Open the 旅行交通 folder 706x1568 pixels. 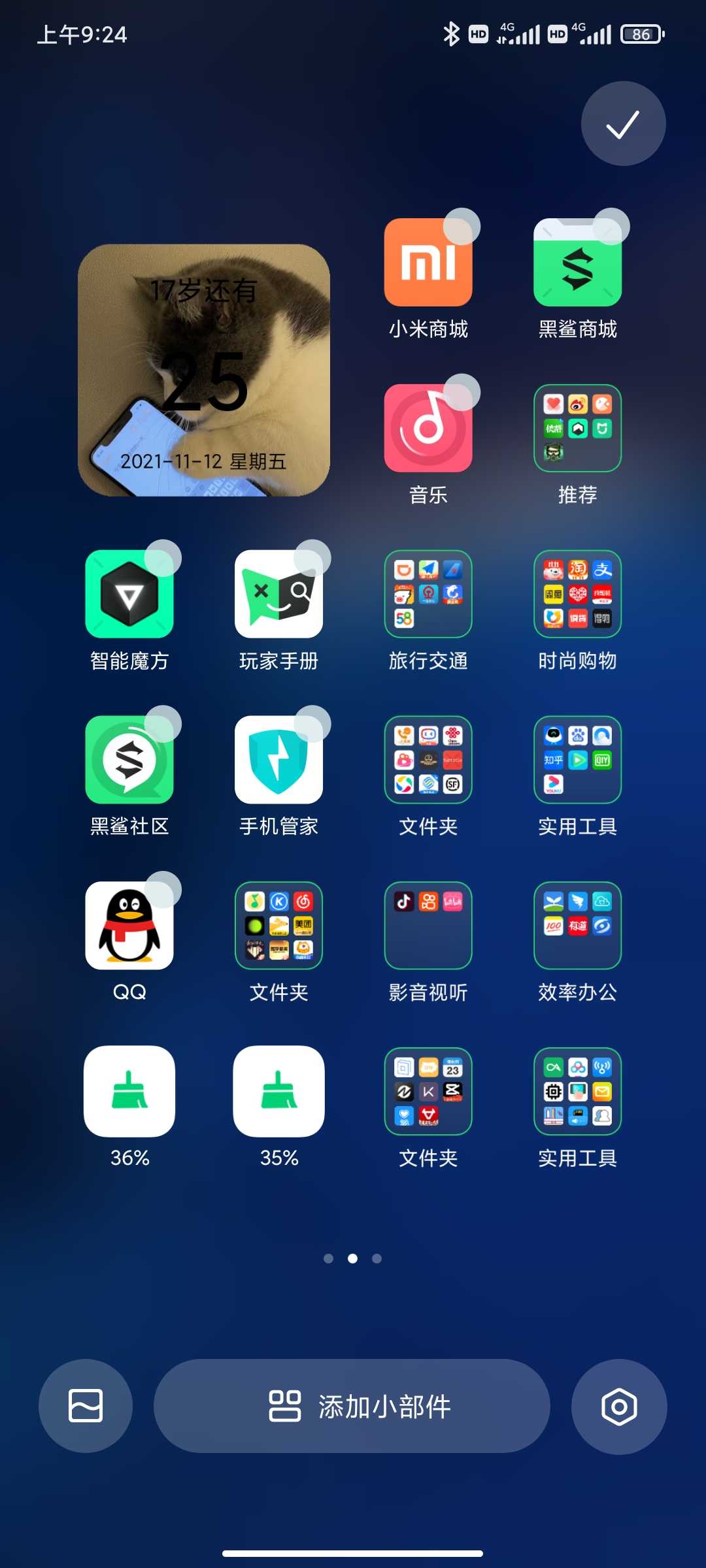(x=428, y=594)
